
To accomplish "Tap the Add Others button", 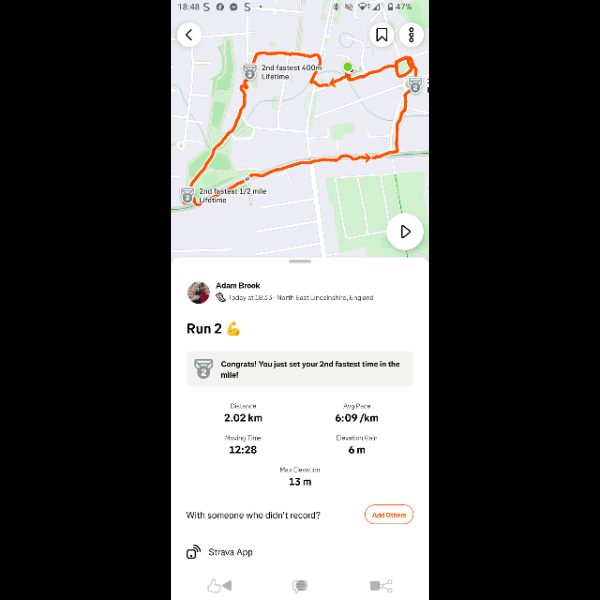I will pyautogui.click(x=388, y=515).
